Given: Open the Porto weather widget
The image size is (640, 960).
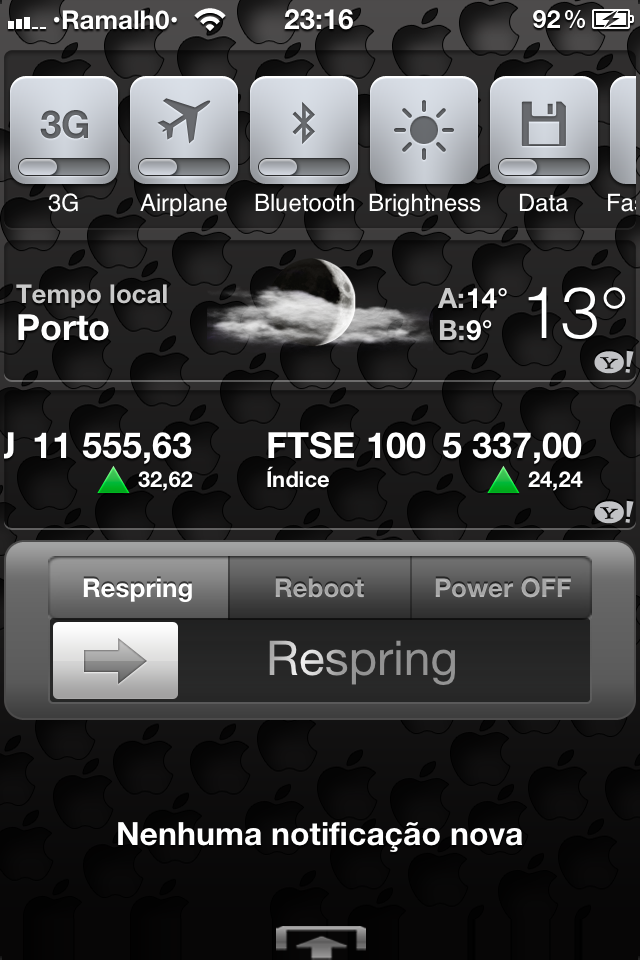Looking at the screenshot, I should [x=320, y=312].
